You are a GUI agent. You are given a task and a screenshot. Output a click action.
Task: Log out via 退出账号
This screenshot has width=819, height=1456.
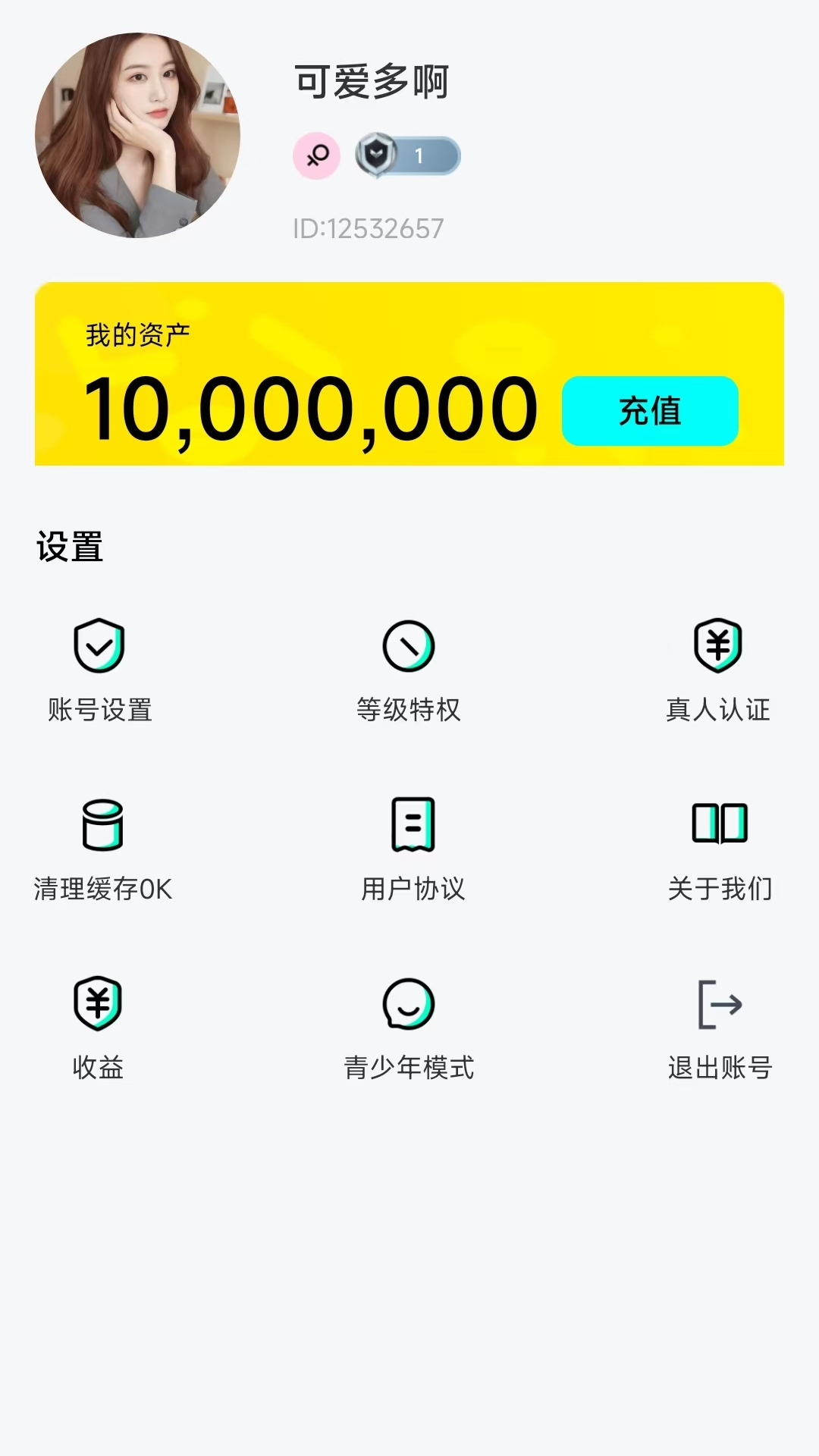tap(720, 1027)
